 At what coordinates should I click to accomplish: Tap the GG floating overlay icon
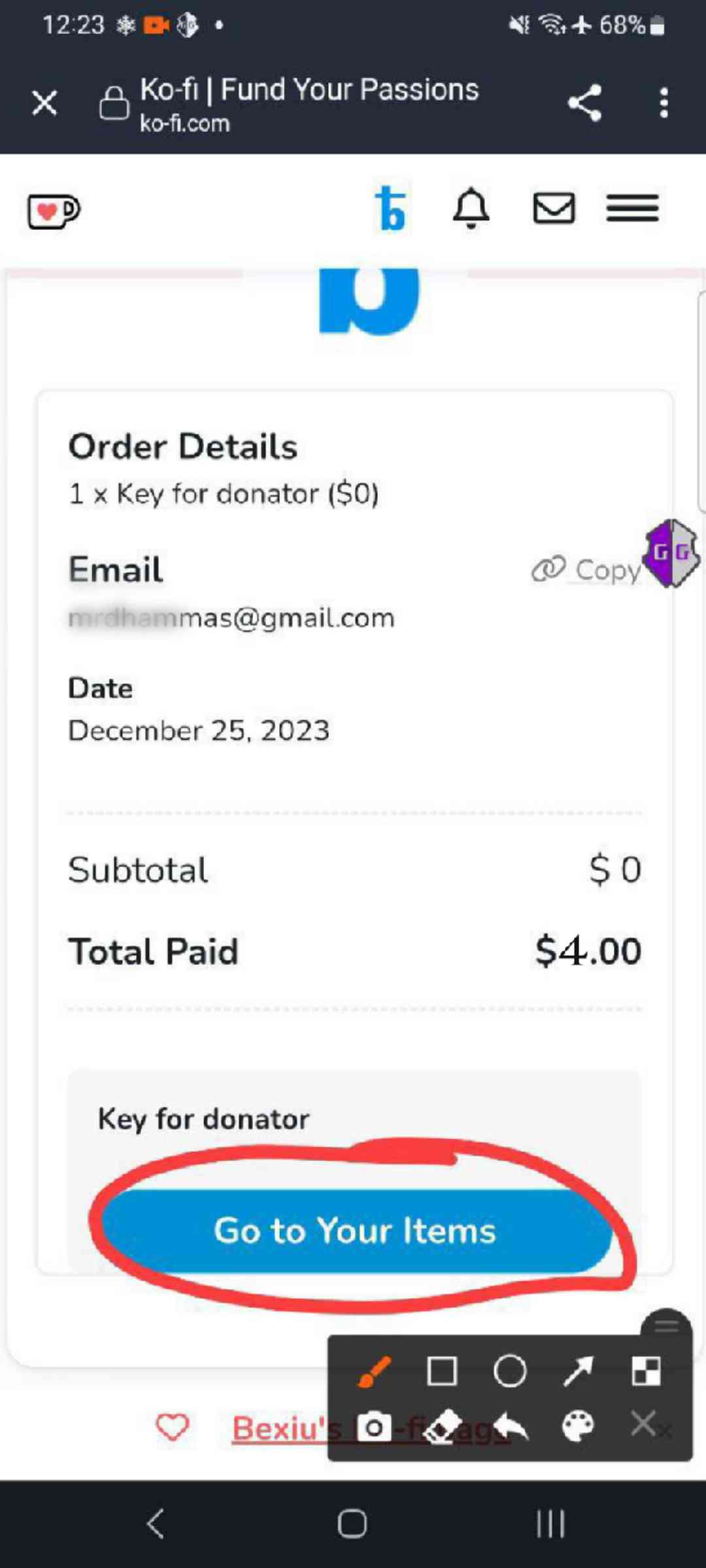(x=671, y=553)
